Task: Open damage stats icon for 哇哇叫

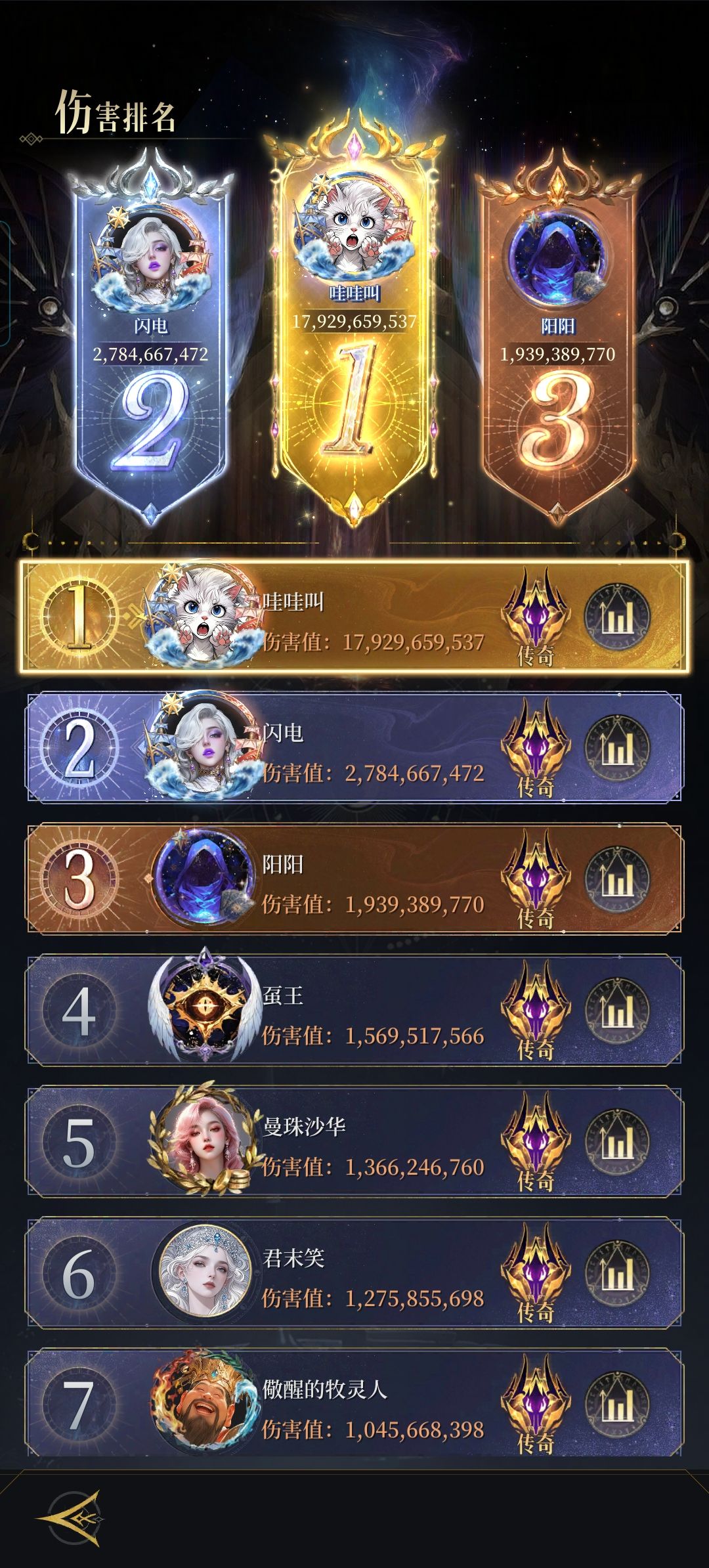Action: (x=617, y=615)
